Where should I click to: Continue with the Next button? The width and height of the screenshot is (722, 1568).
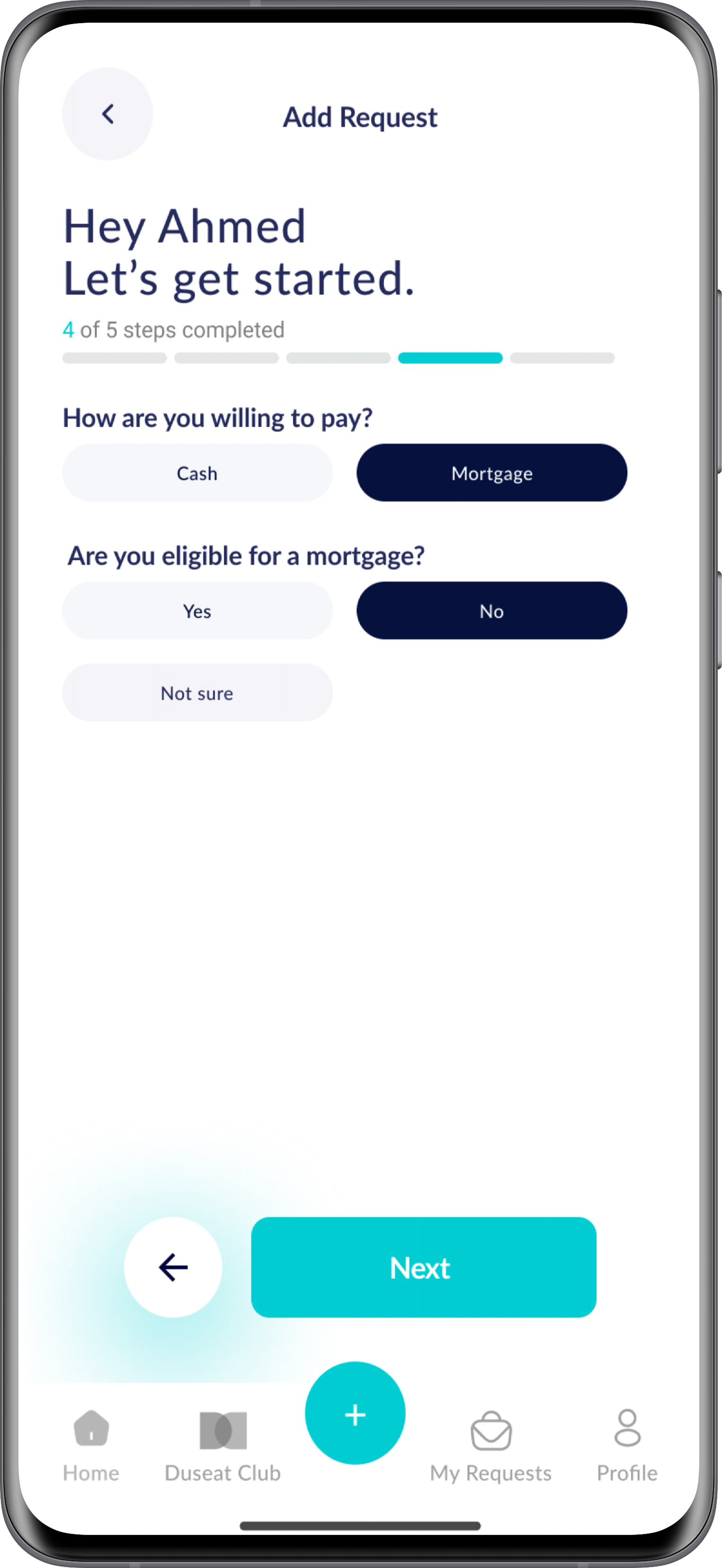point(423,1267)
